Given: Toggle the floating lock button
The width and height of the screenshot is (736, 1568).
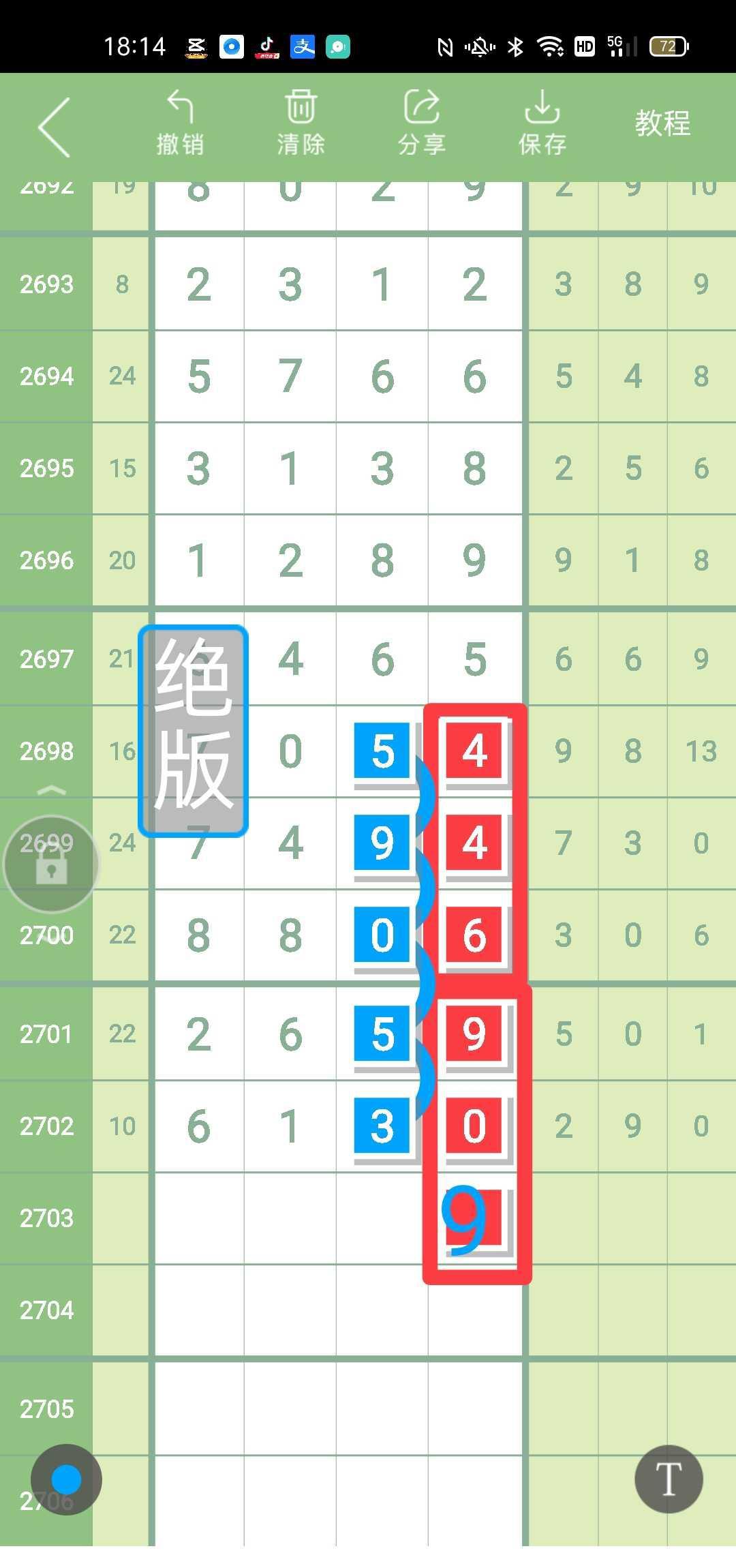Looking at the screenshot, I should coord(51,864).
